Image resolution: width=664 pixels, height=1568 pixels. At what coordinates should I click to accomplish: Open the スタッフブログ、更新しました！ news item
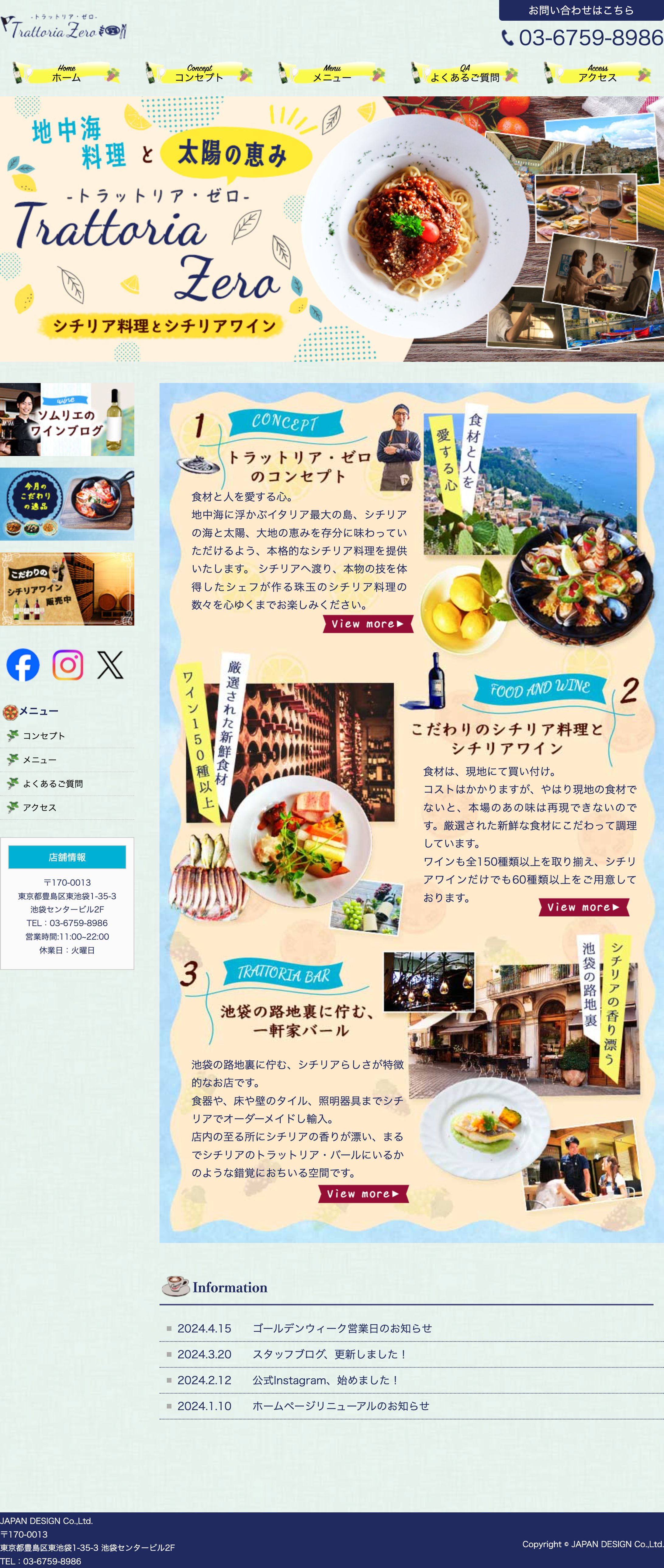point(330,1354)
